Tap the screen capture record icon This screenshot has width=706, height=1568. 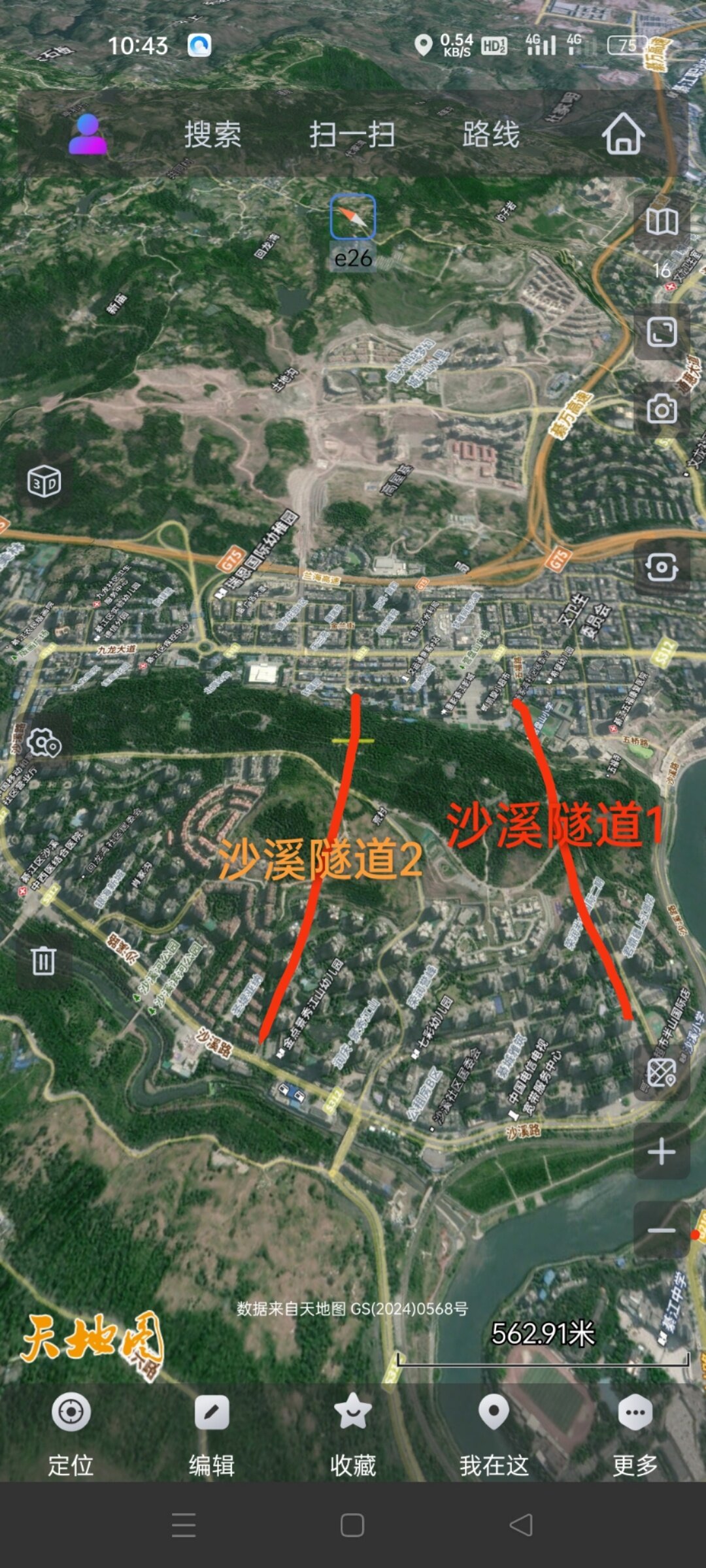pos(662,566)
